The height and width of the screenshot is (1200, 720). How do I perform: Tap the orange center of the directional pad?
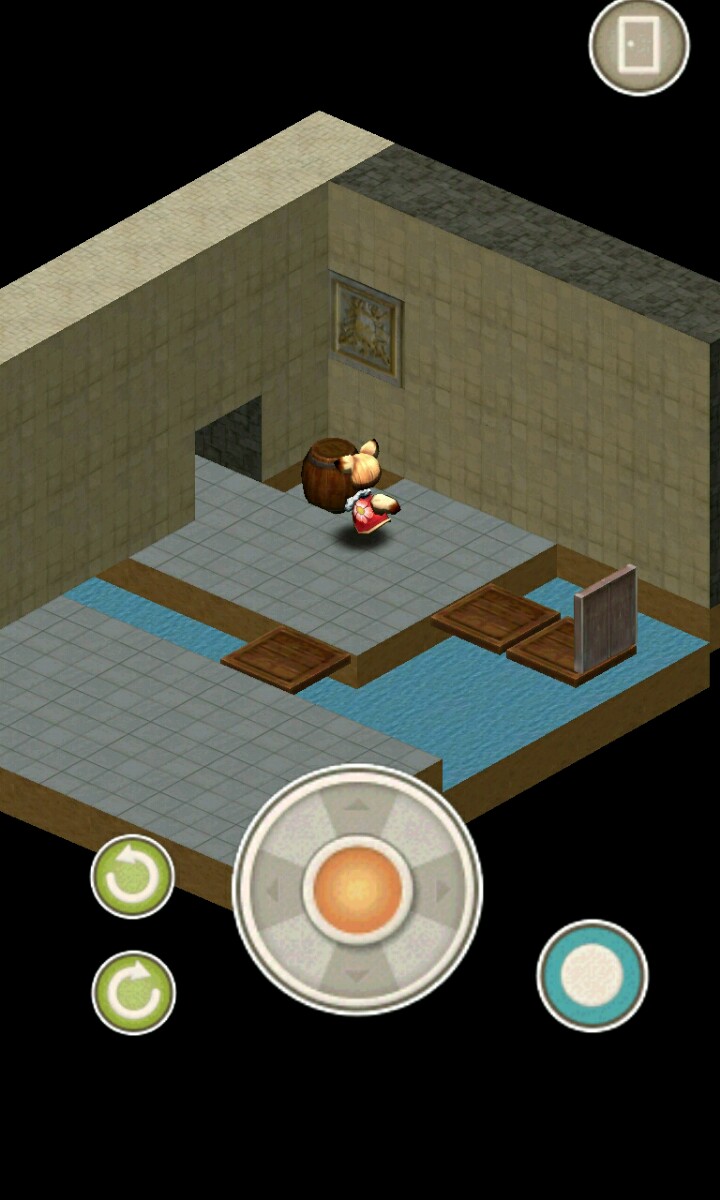[357, 888]
